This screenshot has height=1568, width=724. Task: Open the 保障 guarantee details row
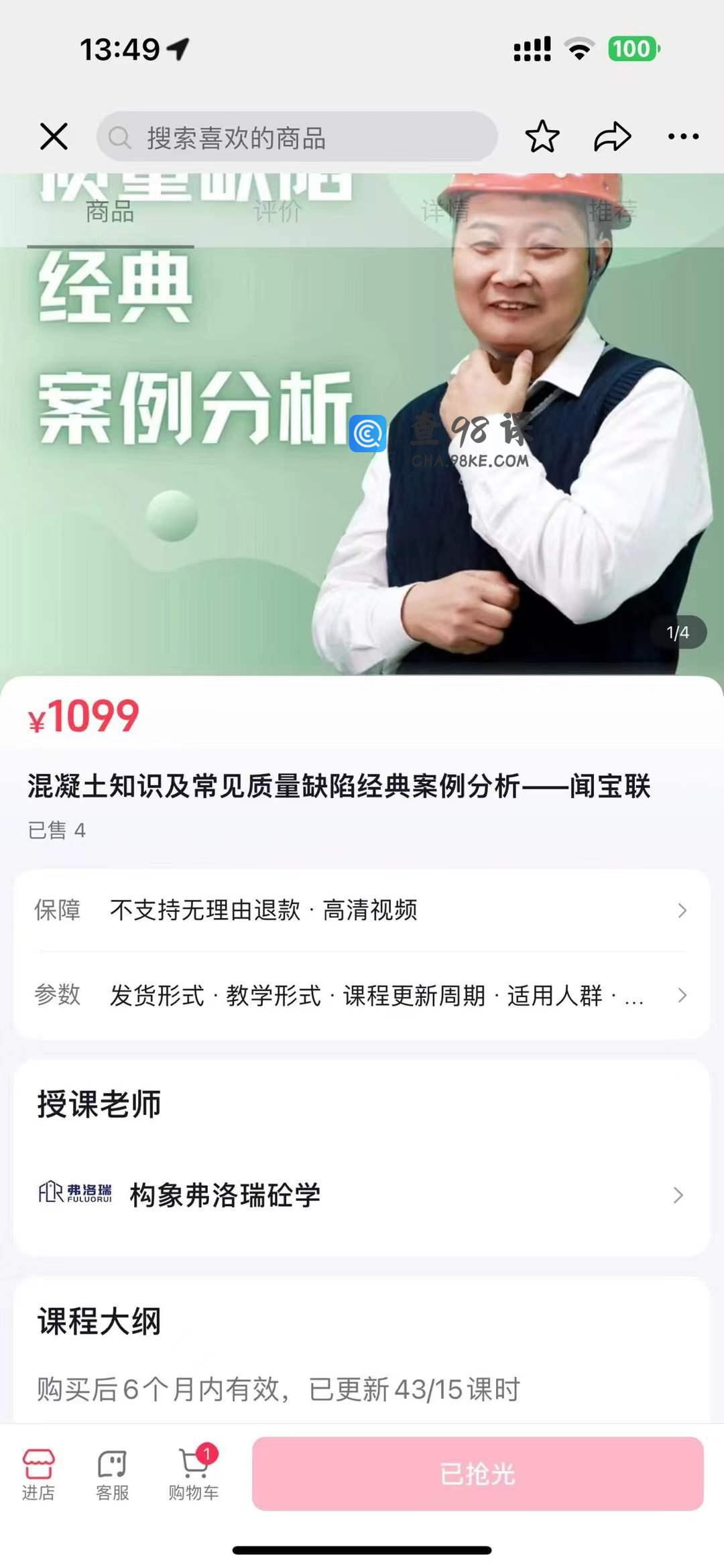362,910
